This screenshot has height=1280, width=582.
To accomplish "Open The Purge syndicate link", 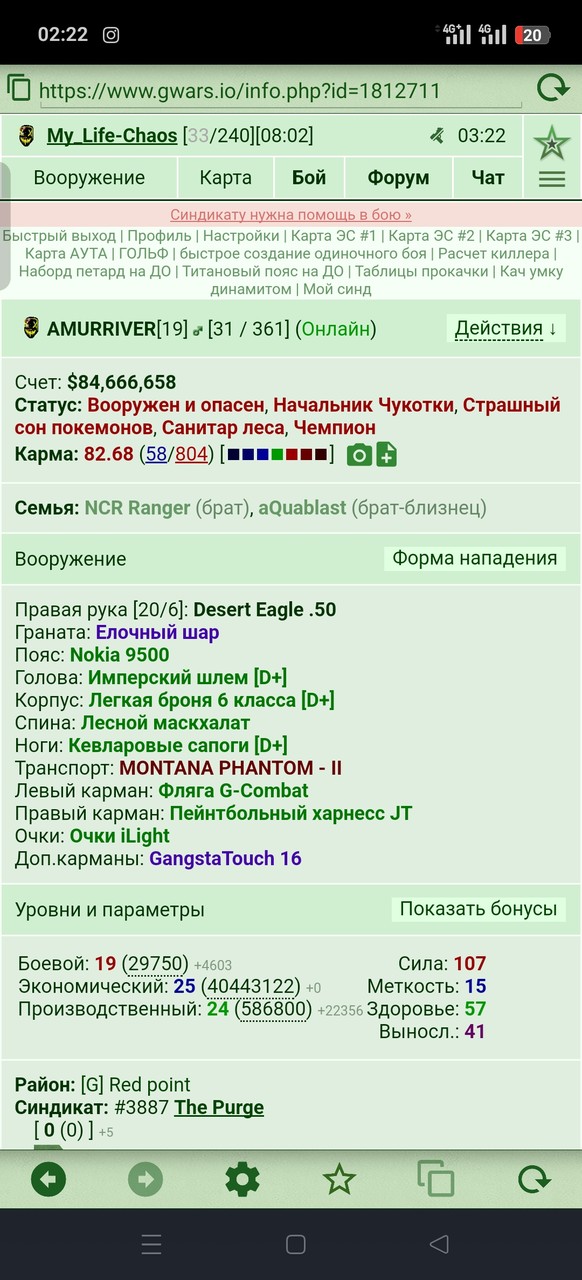I will 219,1107.
